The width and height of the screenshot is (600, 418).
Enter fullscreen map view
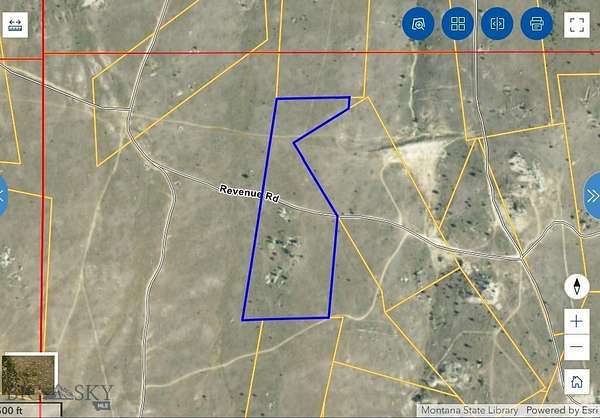point(576,25)
